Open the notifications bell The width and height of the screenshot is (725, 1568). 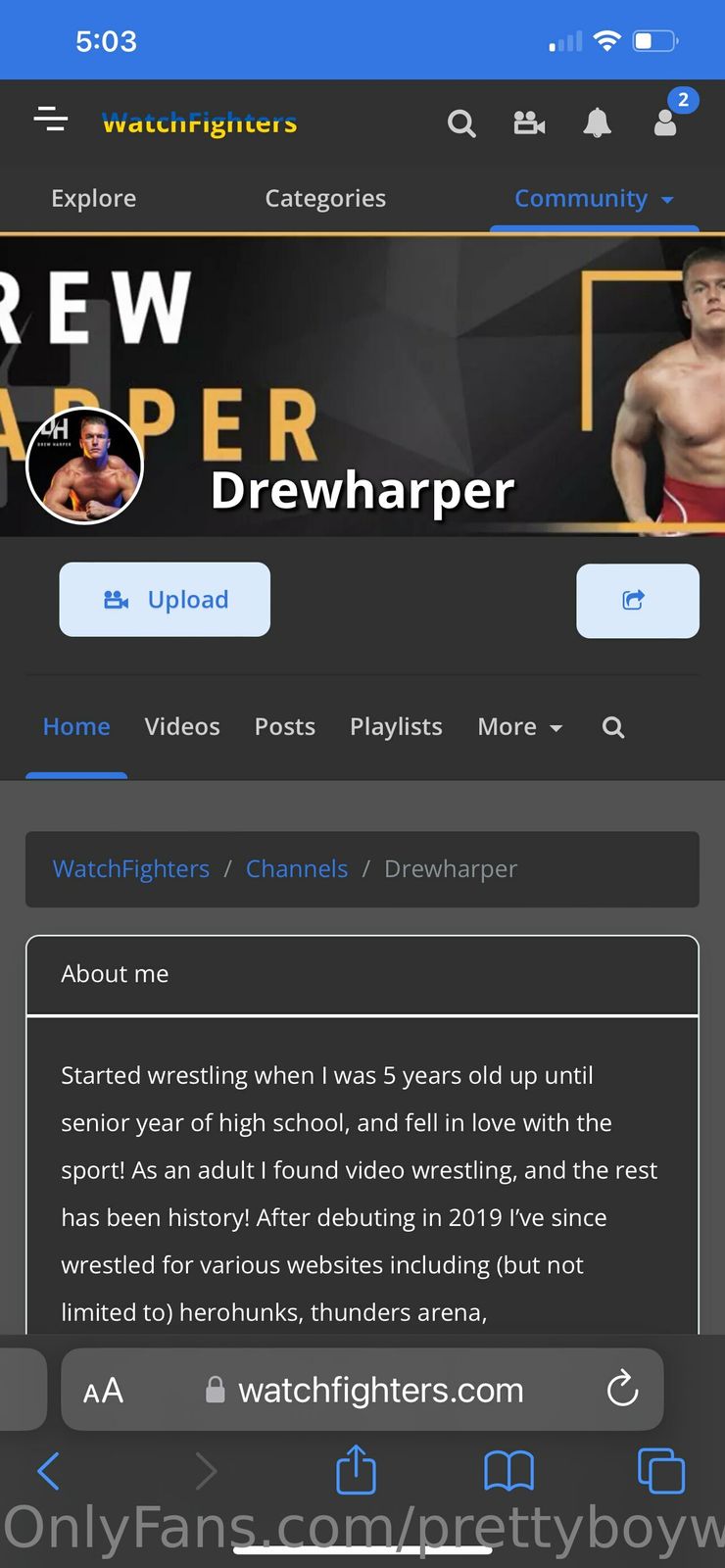[597, 123]
